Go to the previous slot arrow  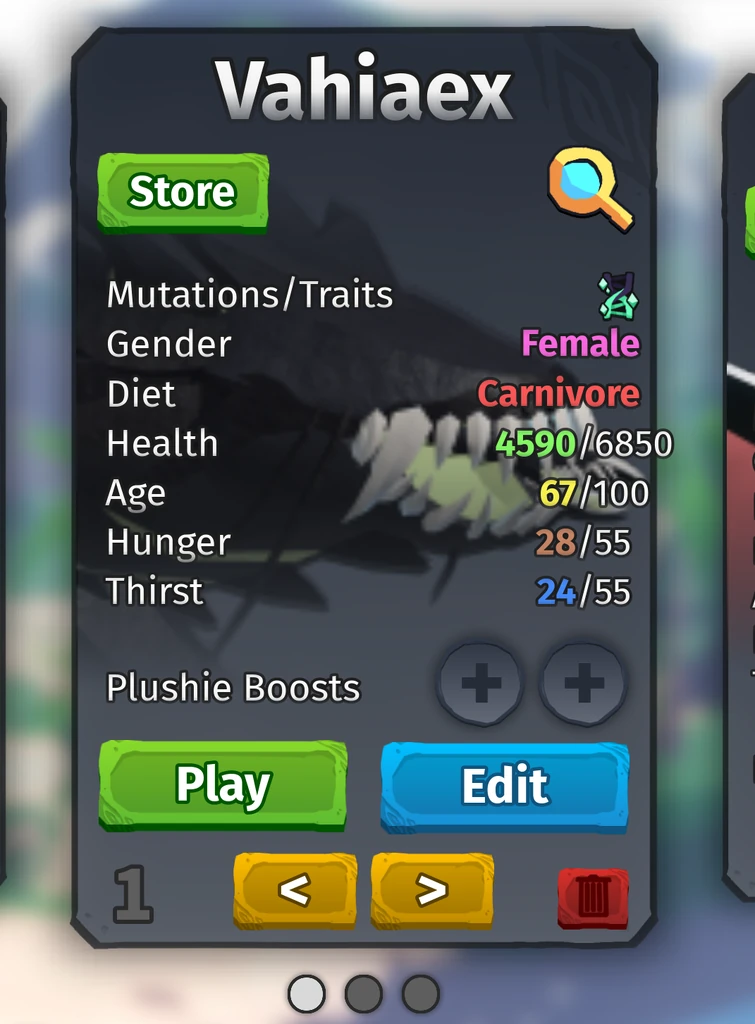[294, 890]
